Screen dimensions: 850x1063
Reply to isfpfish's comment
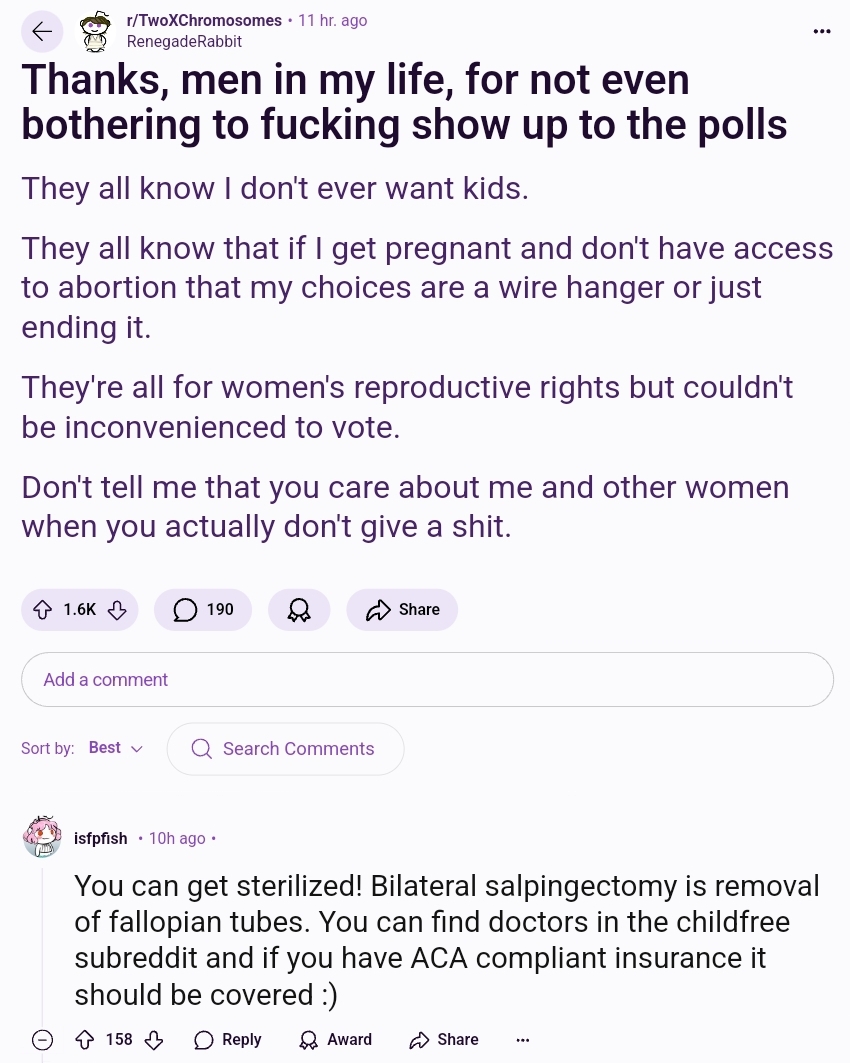228,1040
